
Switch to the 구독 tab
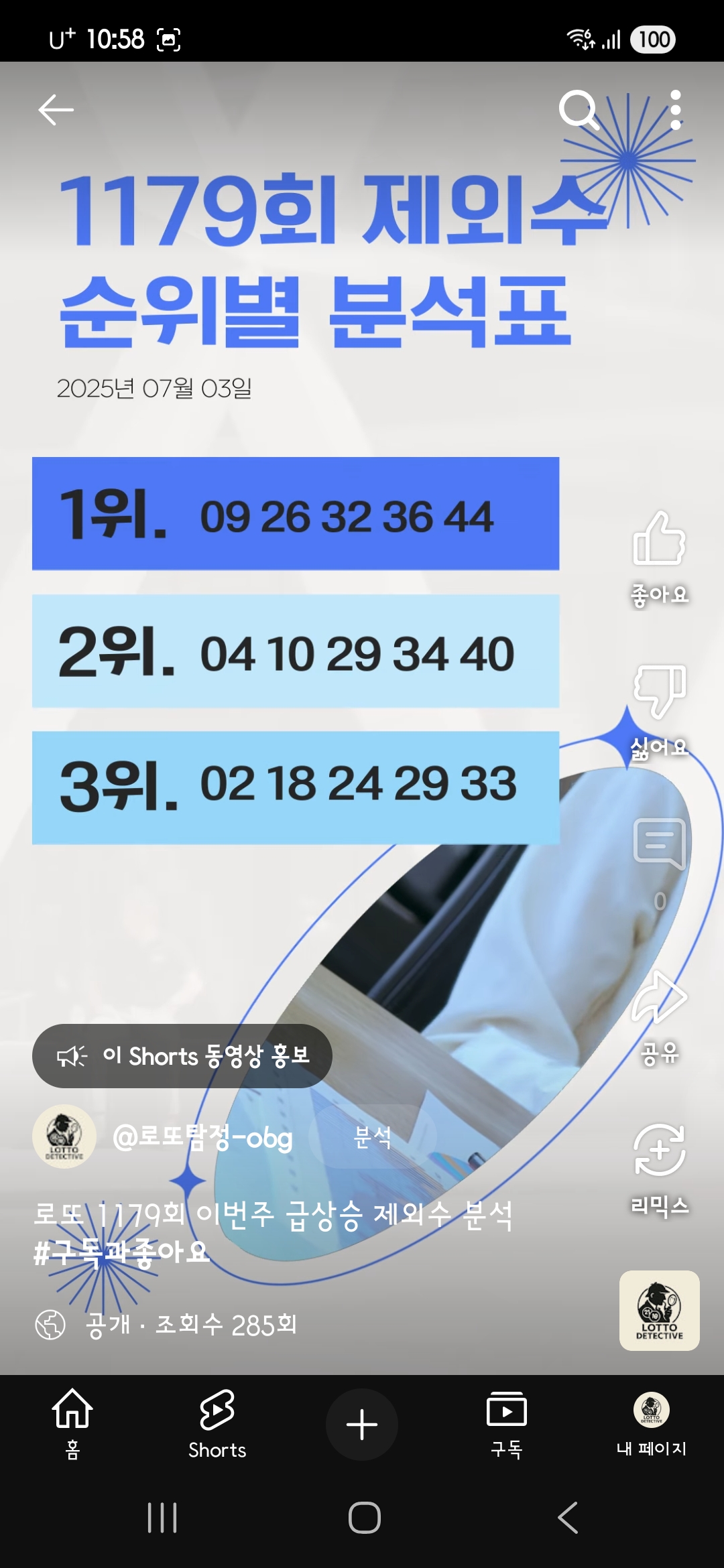506,1423
